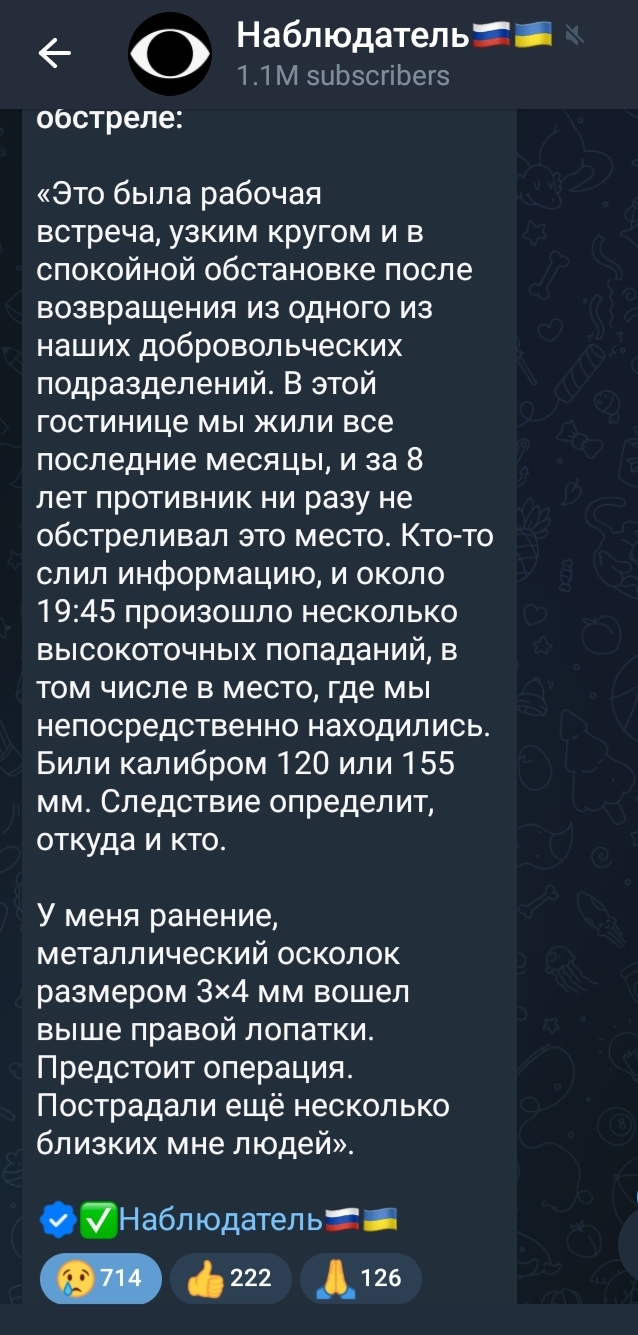React with praying hands 126
This screenshot has width=638, height=1335.
click(360, 1277)
